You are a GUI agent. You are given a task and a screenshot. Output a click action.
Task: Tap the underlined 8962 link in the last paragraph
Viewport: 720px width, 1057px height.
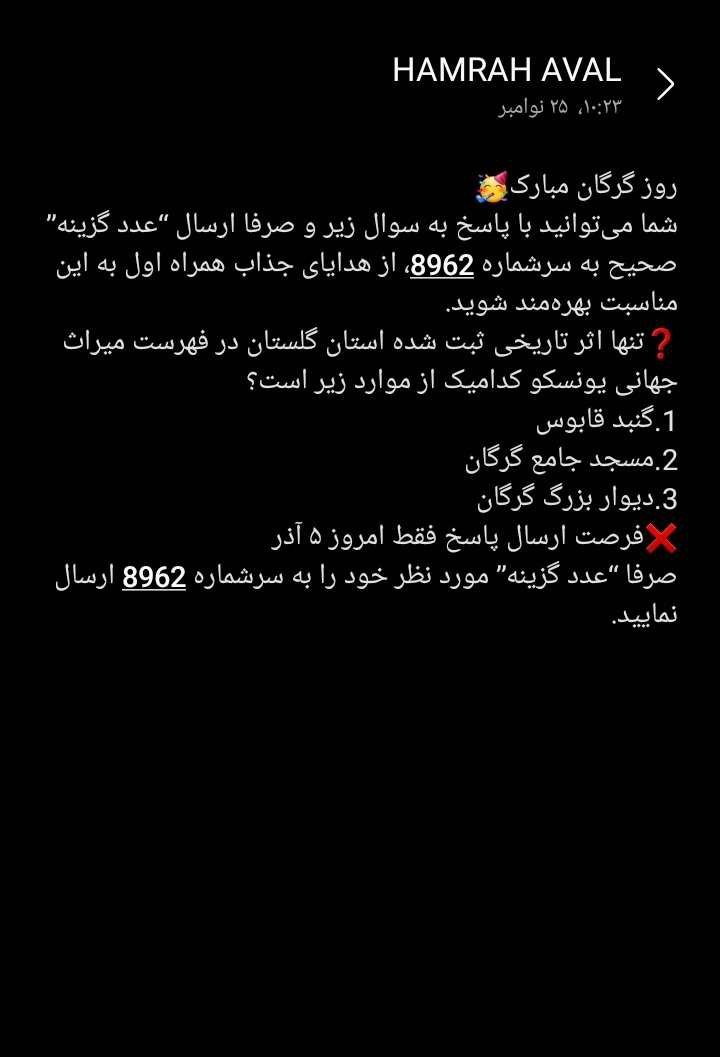coord(154,577)
